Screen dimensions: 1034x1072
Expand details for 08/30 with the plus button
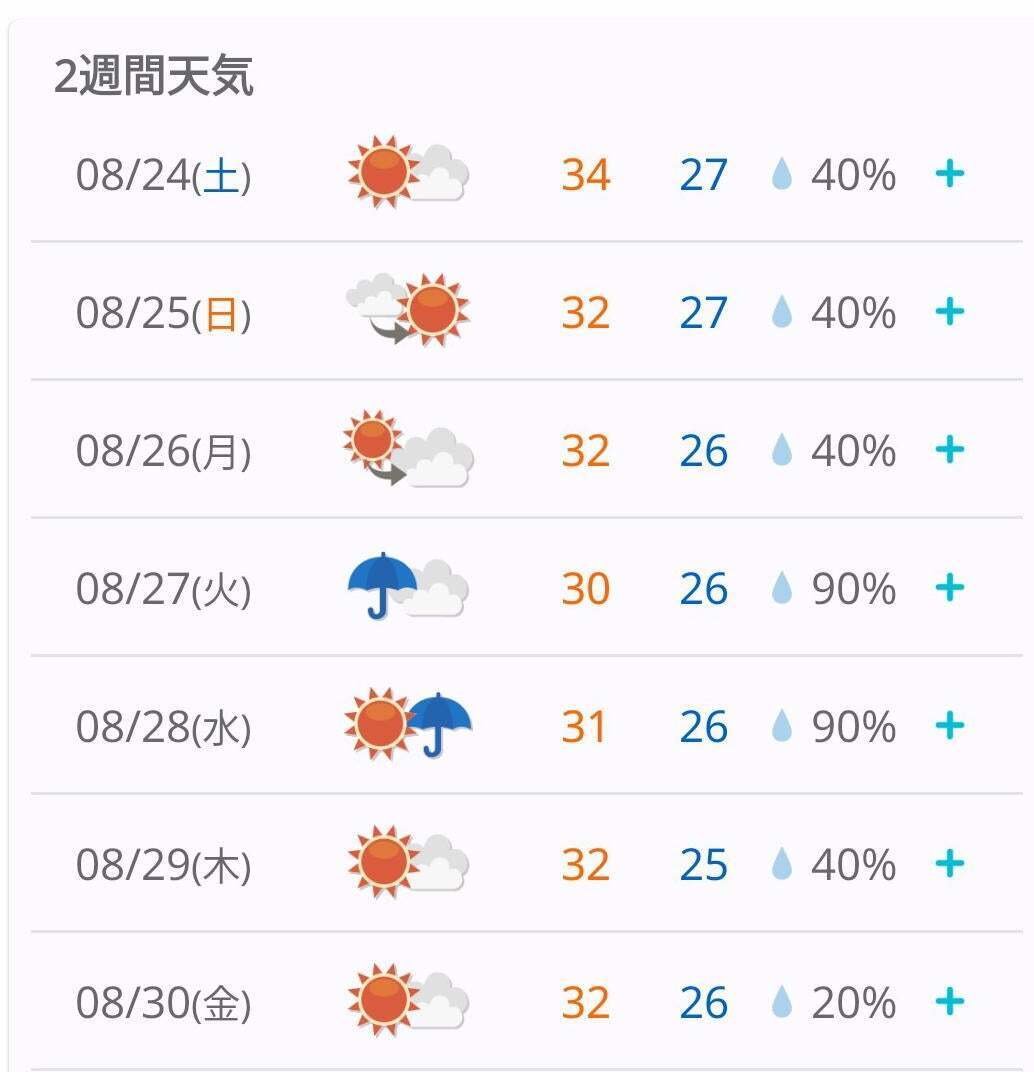point(948,999)
